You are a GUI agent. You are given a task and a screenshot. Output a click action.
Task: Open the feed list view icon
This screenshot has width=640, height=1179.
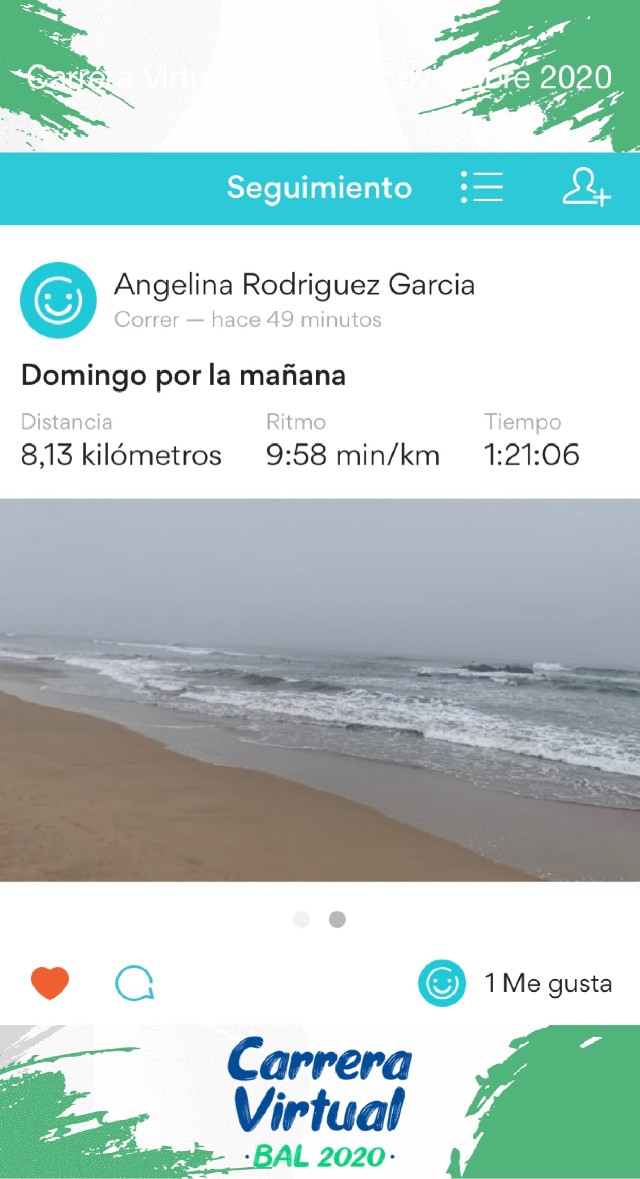(482, 187)
